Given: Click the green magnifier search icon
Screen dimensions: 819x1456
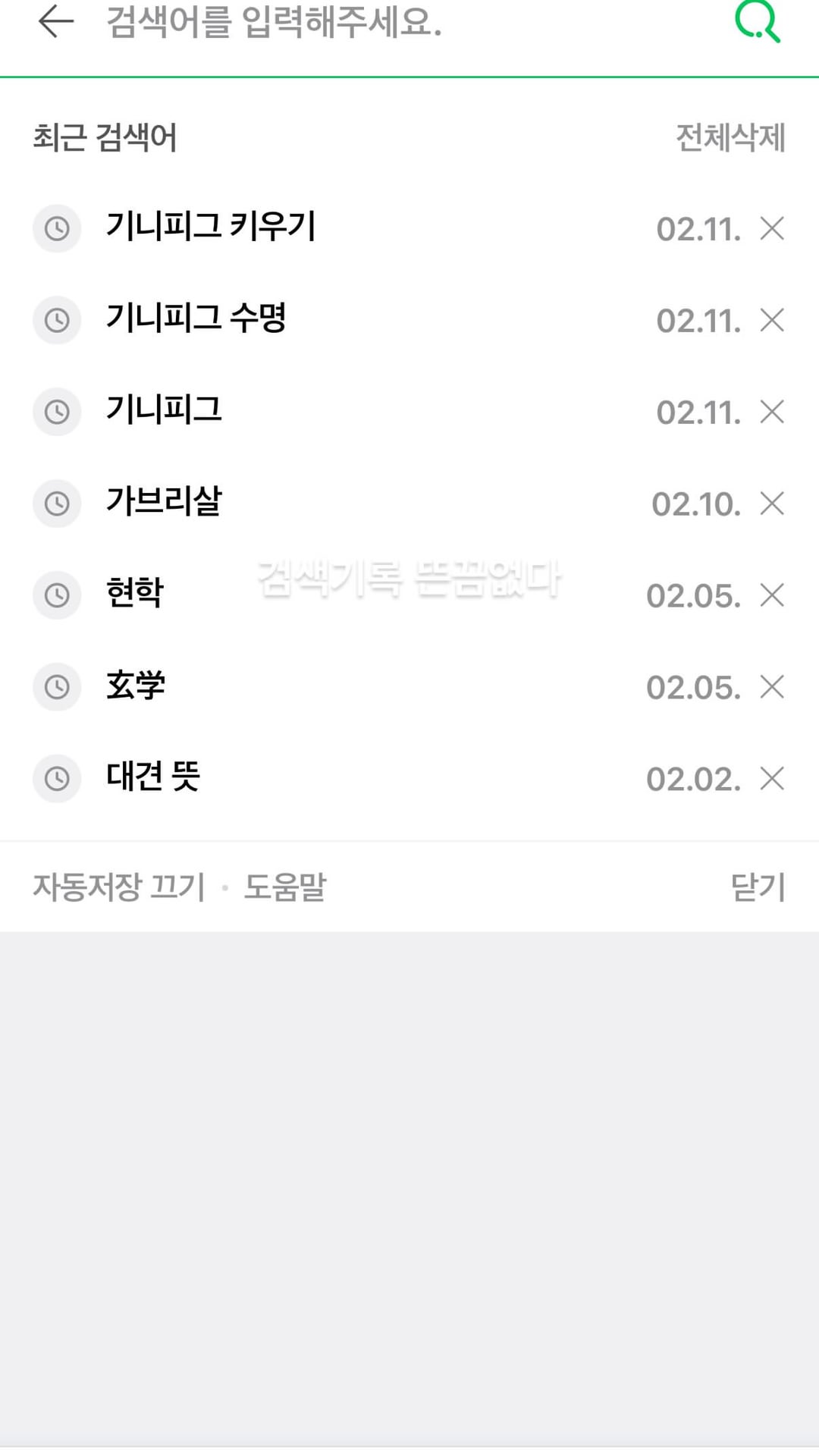Looking at the screenshot, I should coord(757,23).
